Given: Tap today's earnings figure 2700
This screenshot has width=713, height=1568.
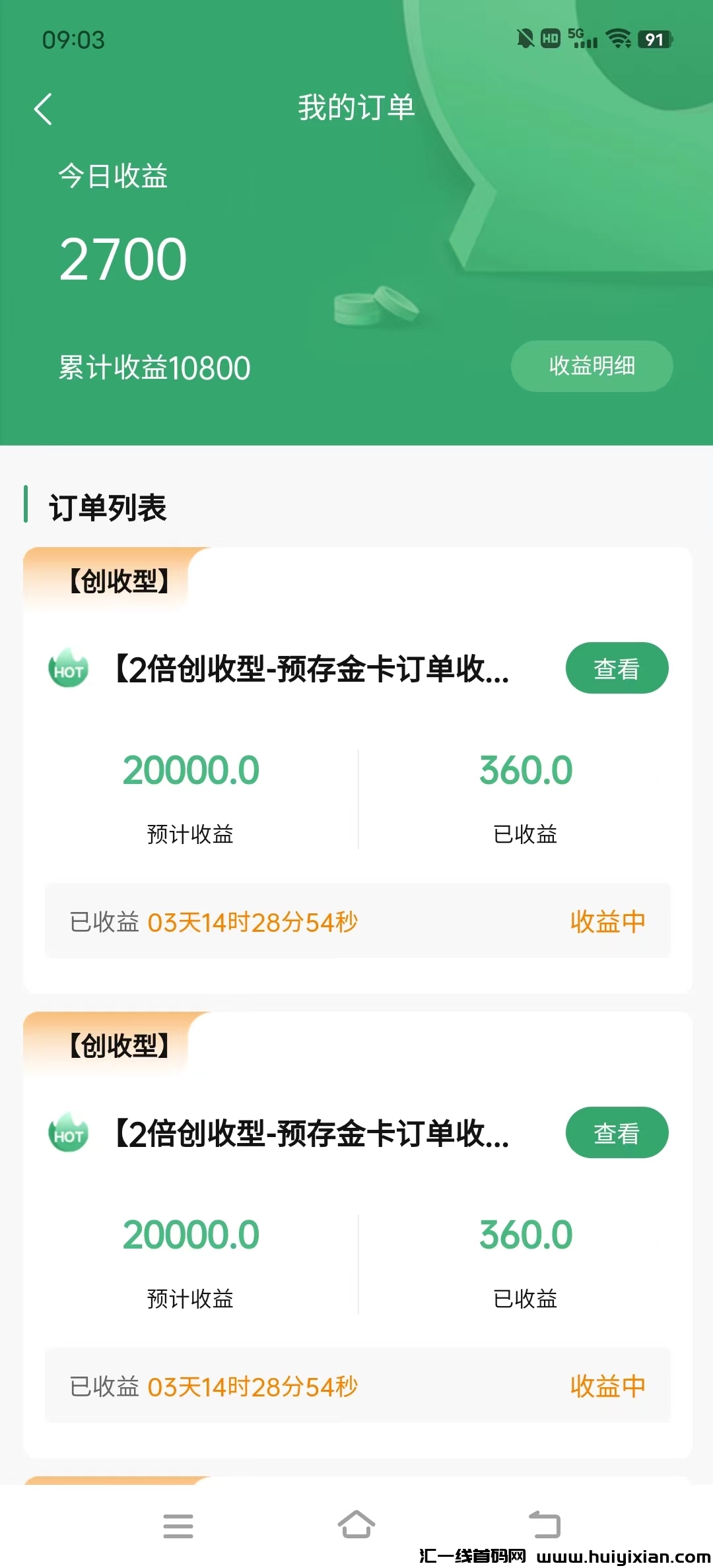Looking at the screenshot, I should coord(123,260).
